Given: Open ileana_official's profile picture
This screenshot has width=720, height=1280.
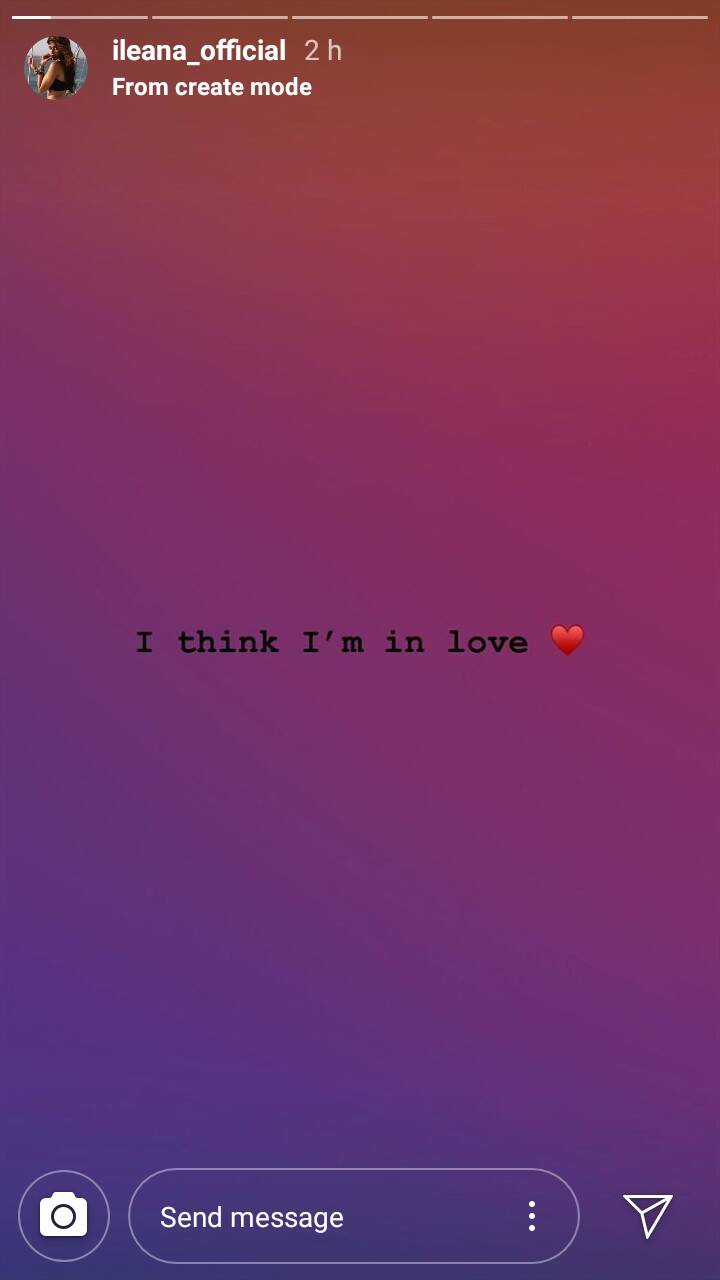Looking at the screenshot, I should [x=56, y=68].
